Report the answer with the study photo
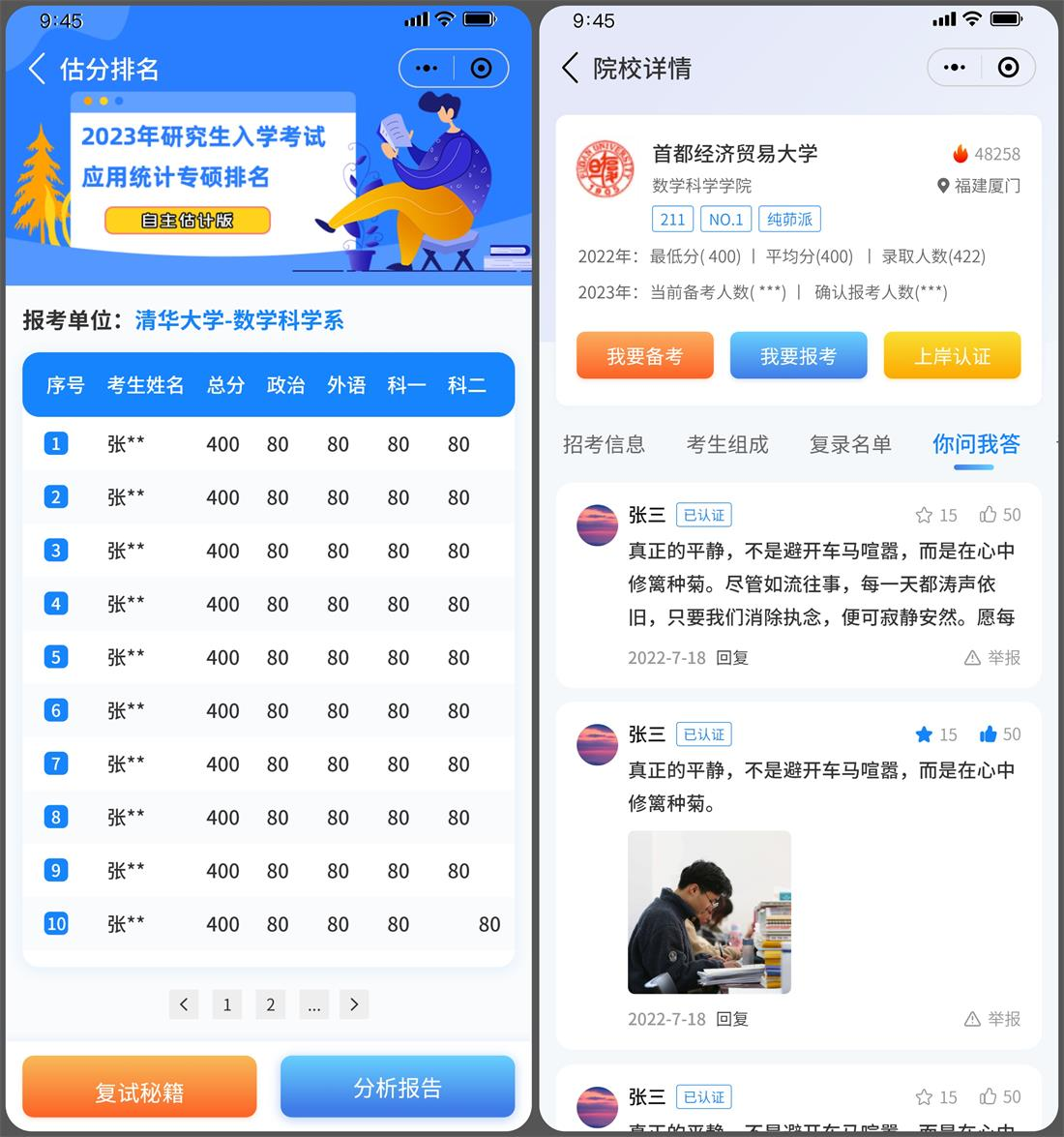The height and width of the screenshot is (1137, 1064). (x=992, y=1019)
